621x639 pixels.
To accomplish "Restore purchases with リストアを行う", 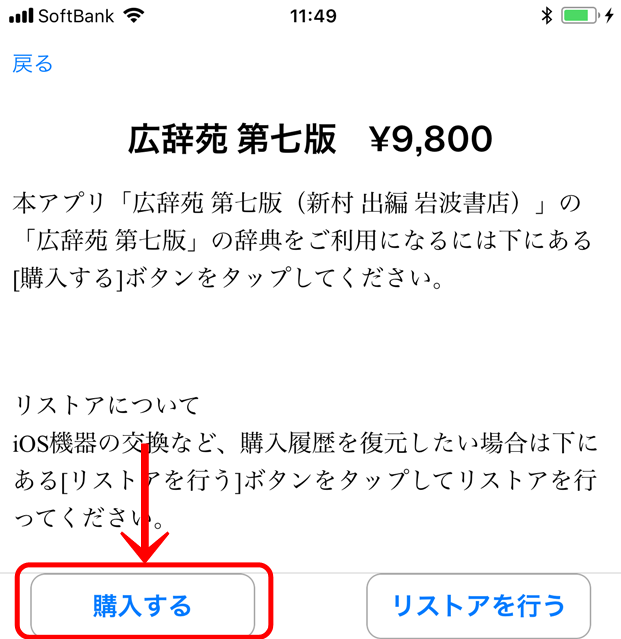I will 478,605.
